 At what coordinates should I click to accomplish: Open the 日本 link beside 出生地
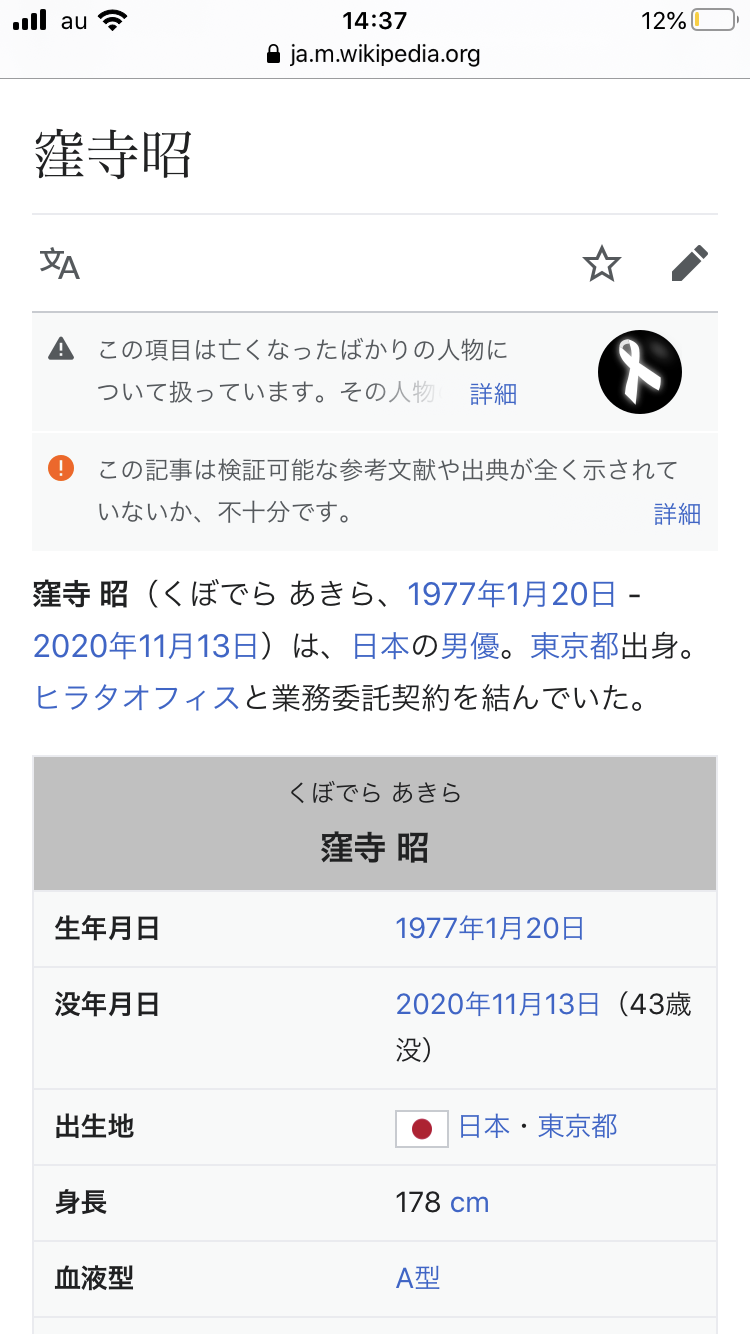(484, 1127)
